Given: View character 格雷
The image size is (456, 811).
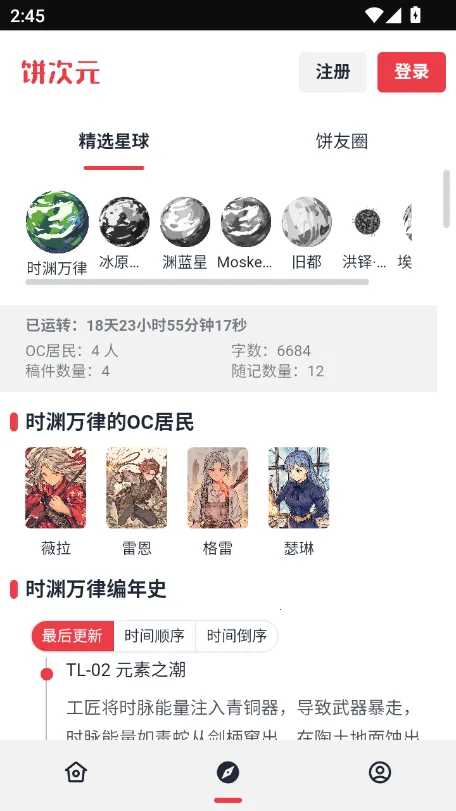Looking at the screenshot, I should pos(218,501).
